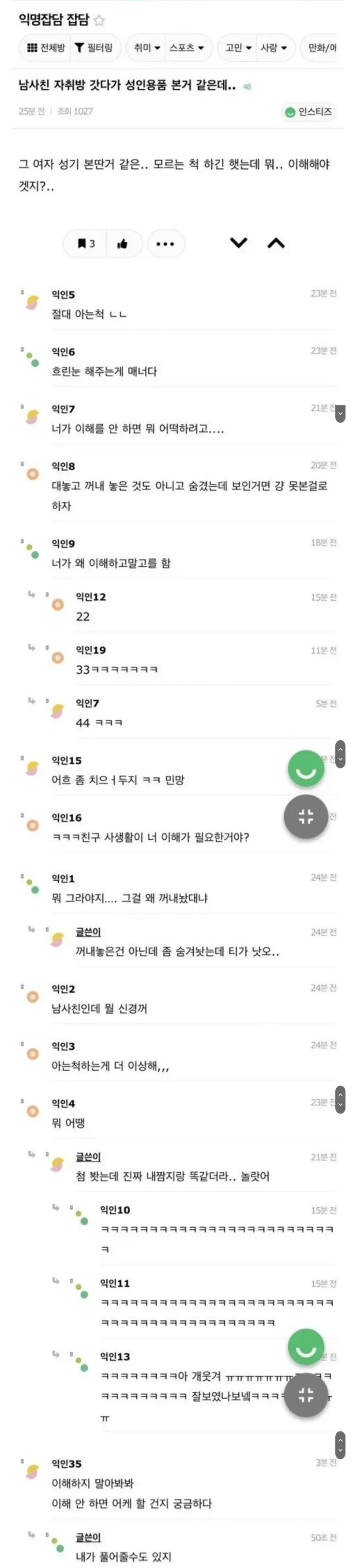Open the three-dot more options
Image resolution: width=353 pixels, height=1568 pixels.
click(x=165, y=244)
